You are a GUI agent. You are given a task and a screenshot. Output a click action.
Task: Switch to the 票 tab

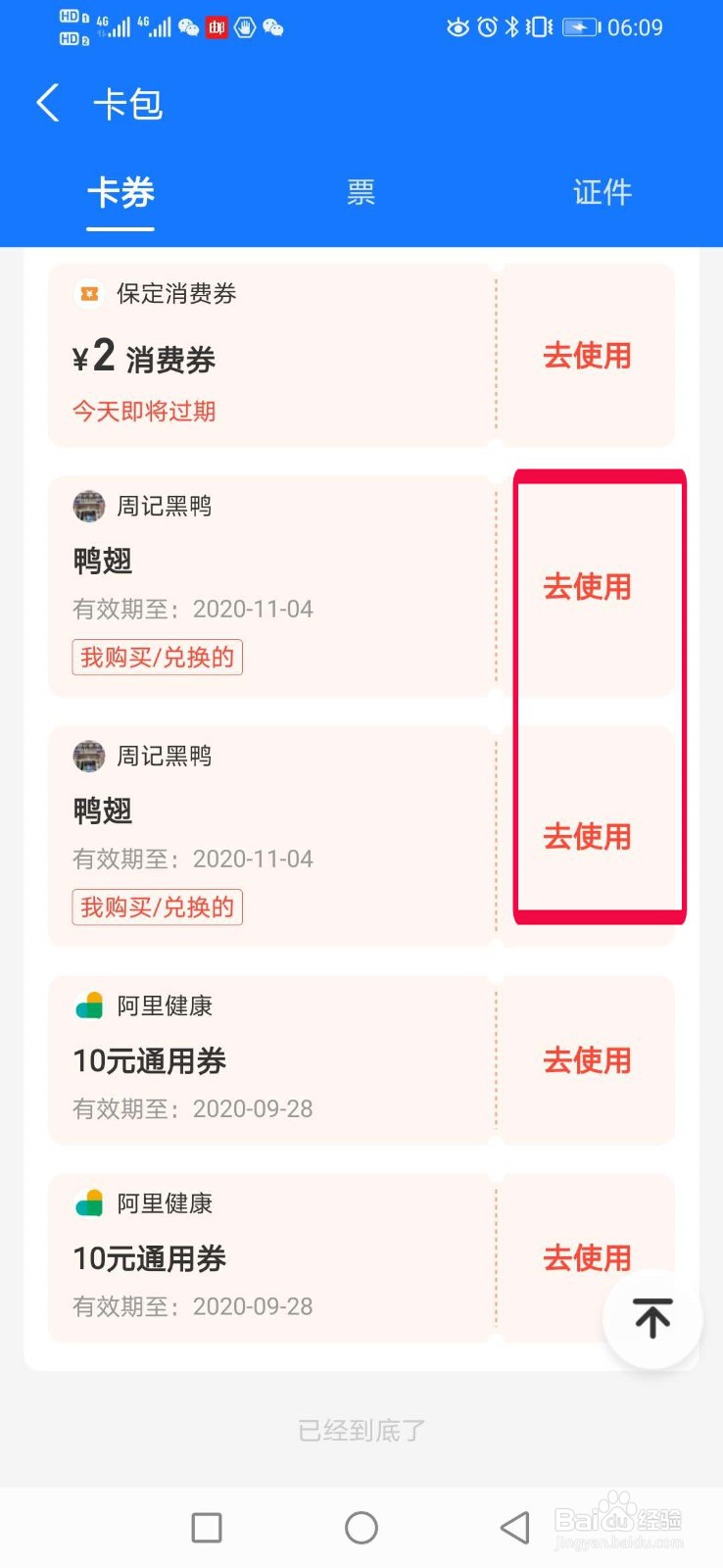[361, 193]
